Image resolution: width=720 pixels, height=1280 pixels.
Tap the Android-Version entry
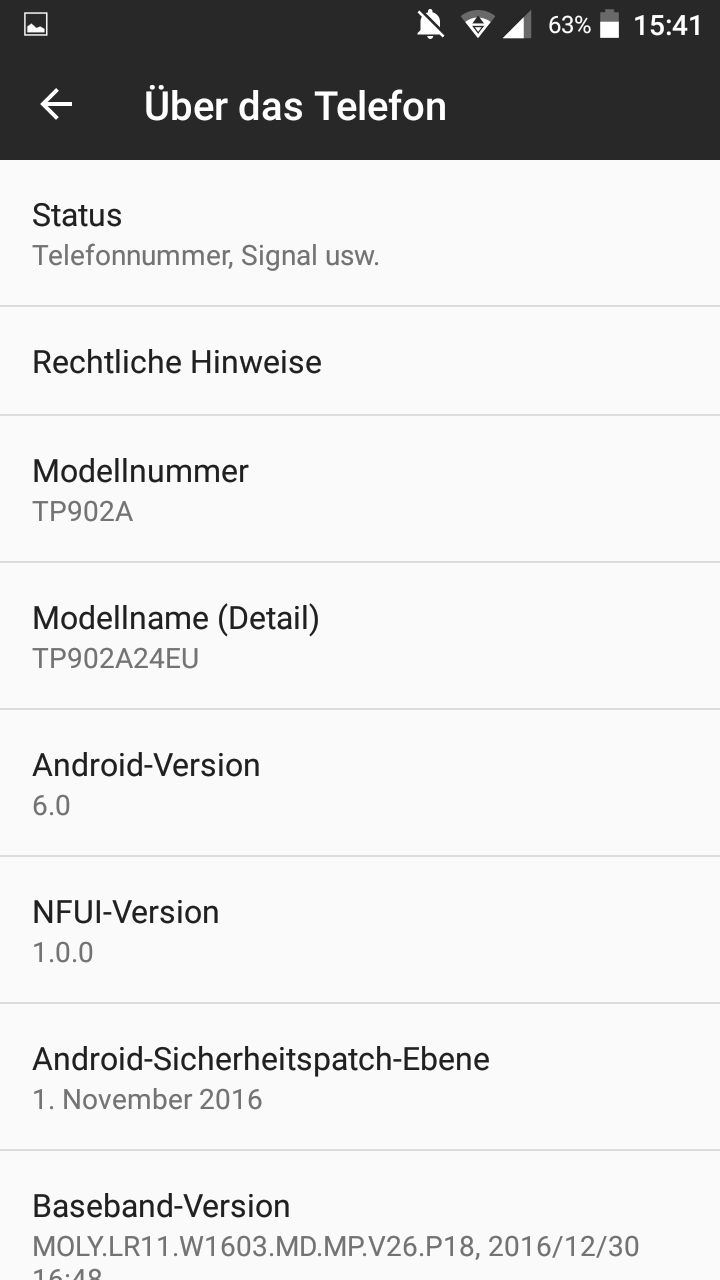coord(360,783)
